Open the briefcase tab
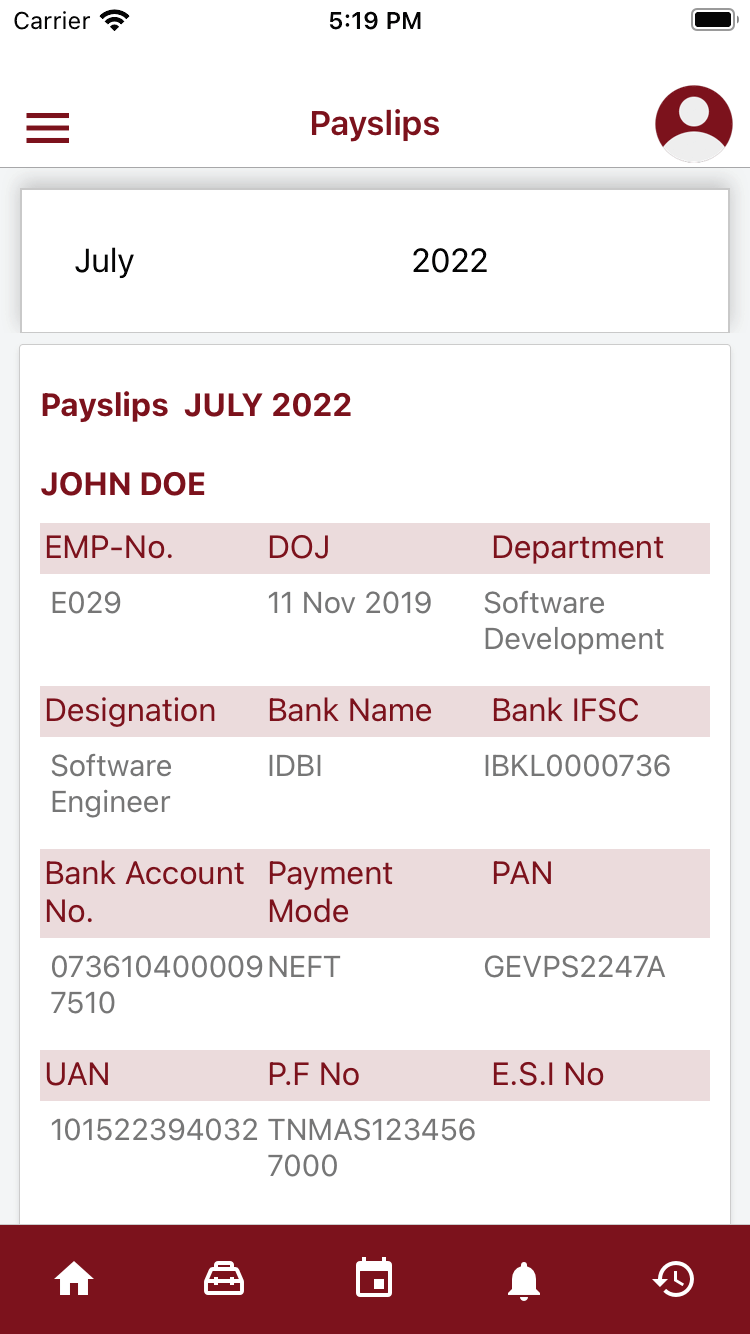The image size is (750, 1334). (x=224, y=1279)
